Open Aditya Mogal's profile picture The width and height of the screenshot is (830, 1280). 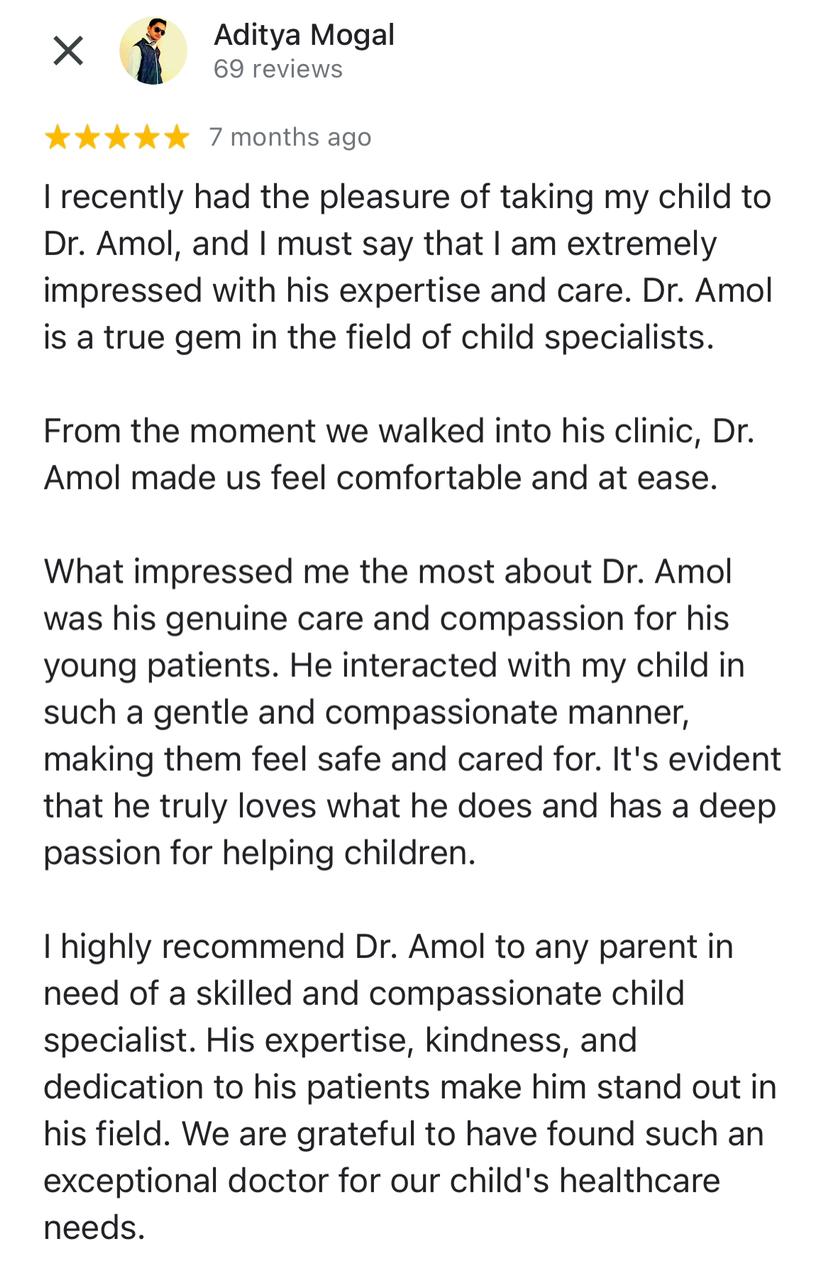click(x=153, y=51)
